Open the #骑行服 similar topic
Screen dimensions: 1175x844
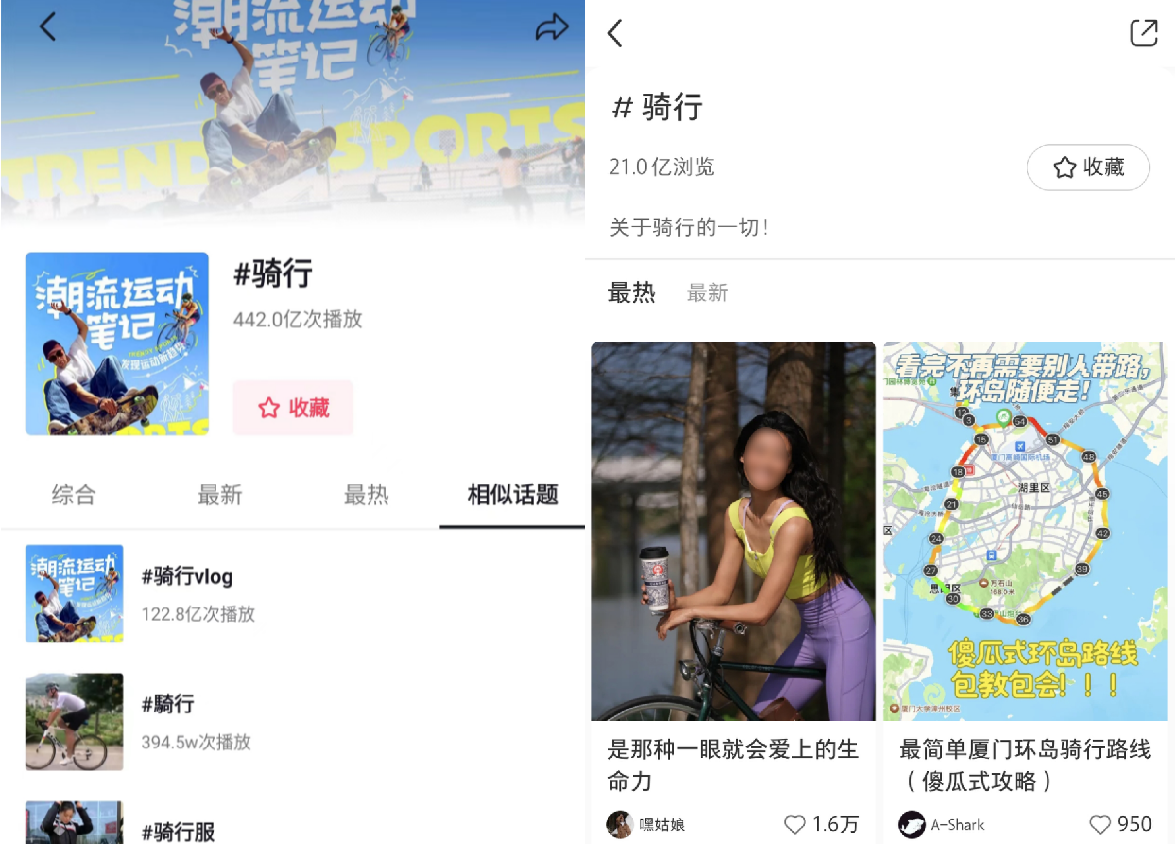point(178,830)
